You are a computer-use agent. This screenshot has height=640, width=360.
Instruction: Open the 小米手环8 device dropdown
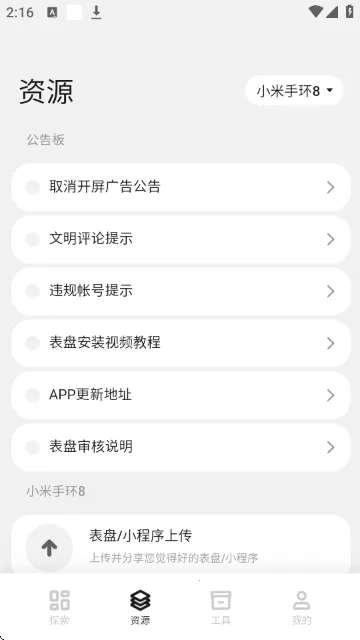(294, 91)
